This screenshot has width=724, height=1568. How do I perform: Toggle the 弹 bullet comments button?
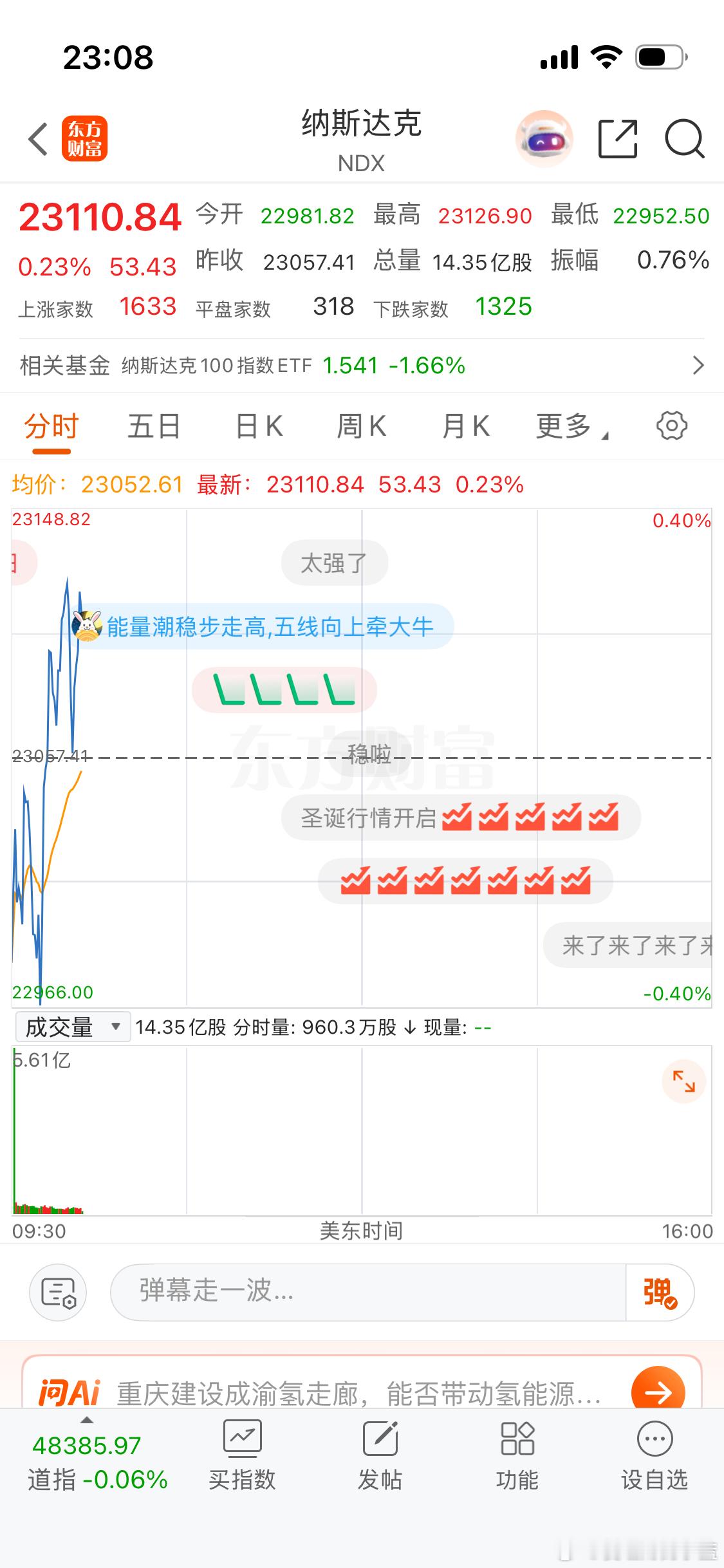(x=660, y=1292)
